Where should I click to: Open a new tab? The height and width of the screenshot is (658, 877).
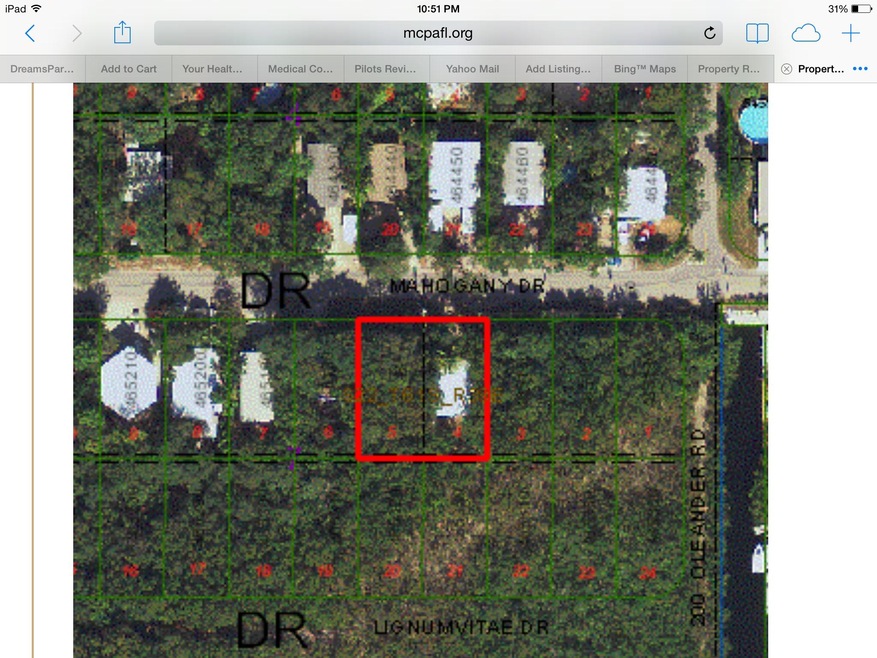point(851,33)
